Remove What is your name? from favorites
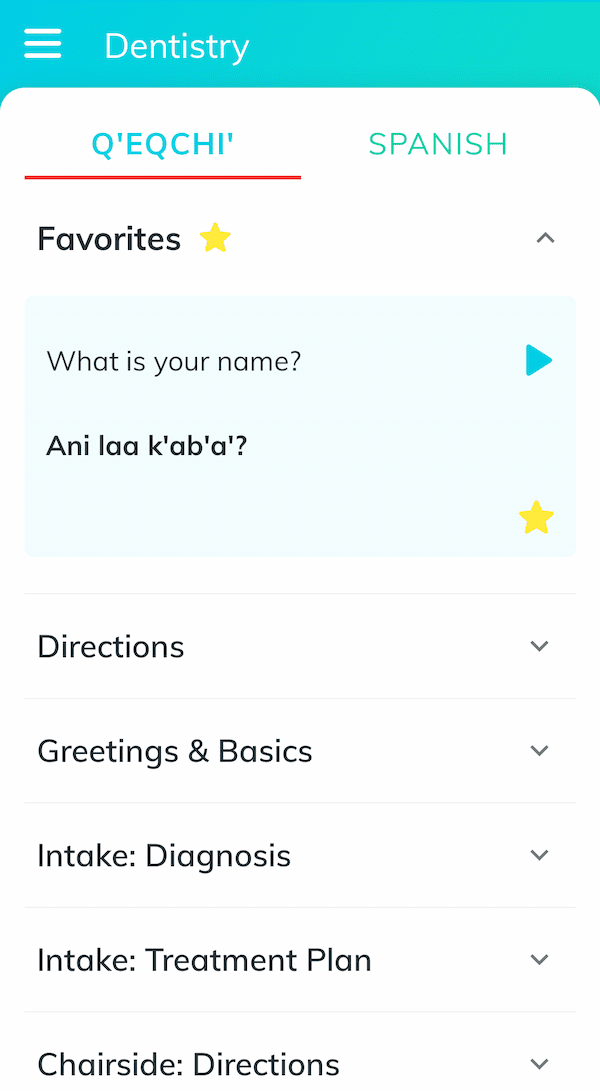The height and width of the screenshot is (1091, 600). (536, 518)
